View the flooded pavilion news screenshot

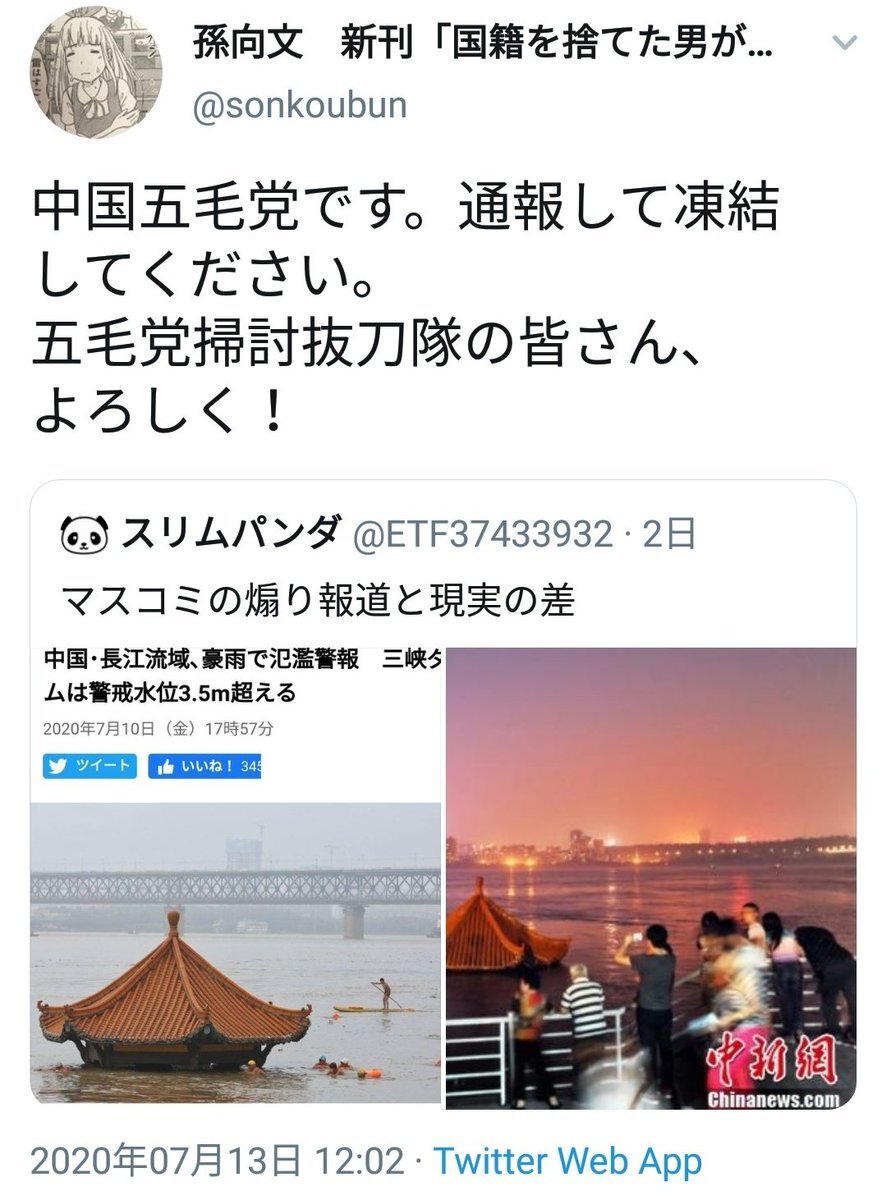coord(236,875)
